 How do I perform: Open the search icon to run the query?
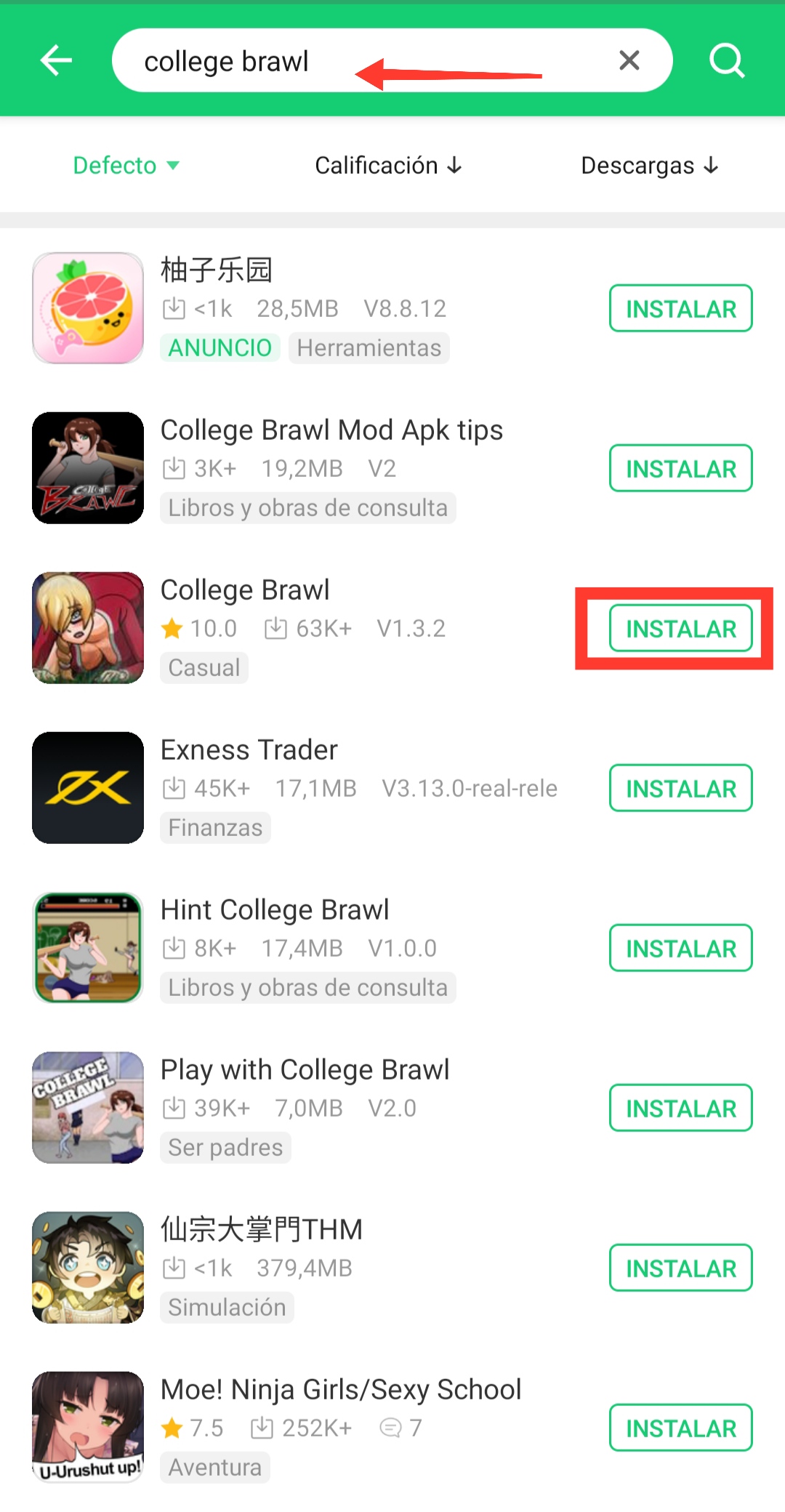(x=727, y=60)
